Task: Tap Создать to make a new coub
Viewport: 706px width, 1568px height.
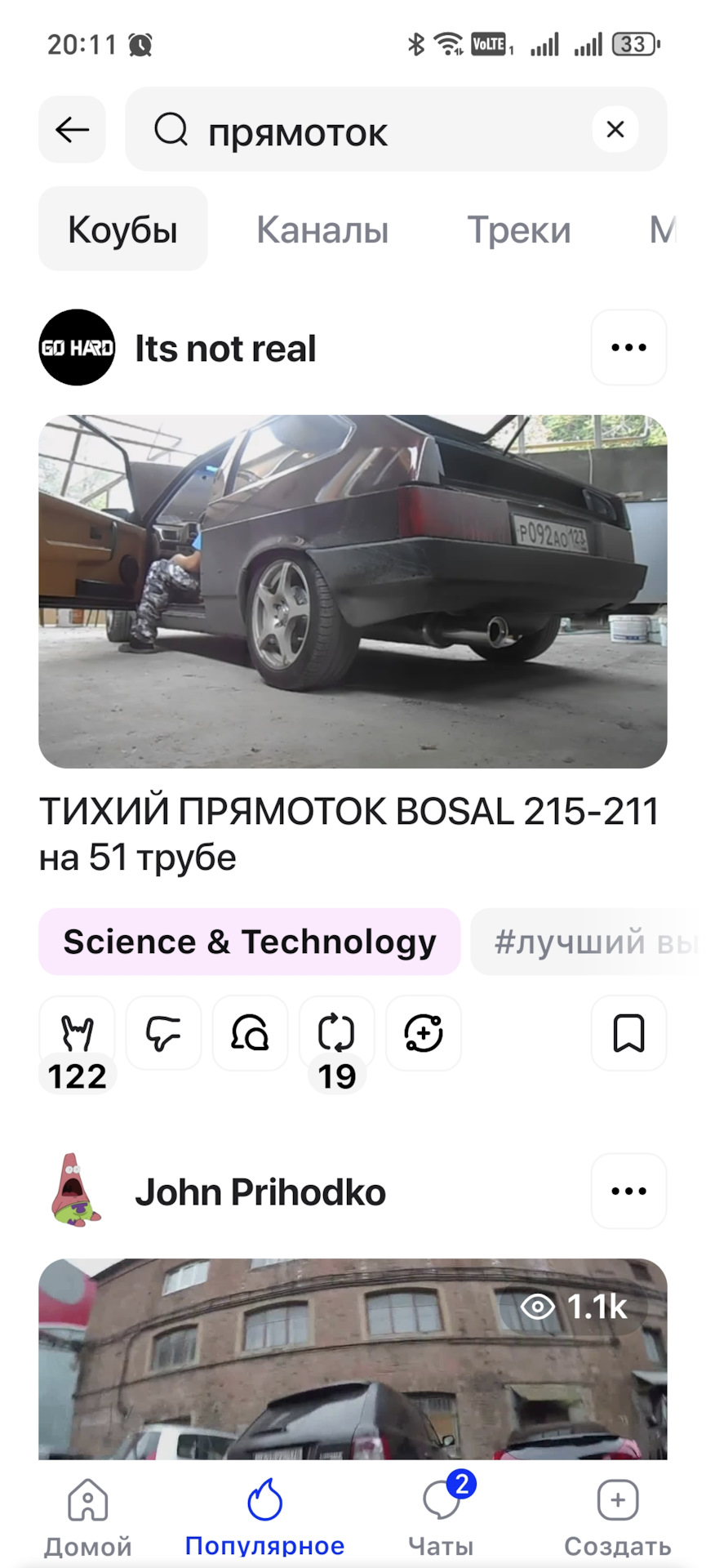Action: [x=617, y=1515]
